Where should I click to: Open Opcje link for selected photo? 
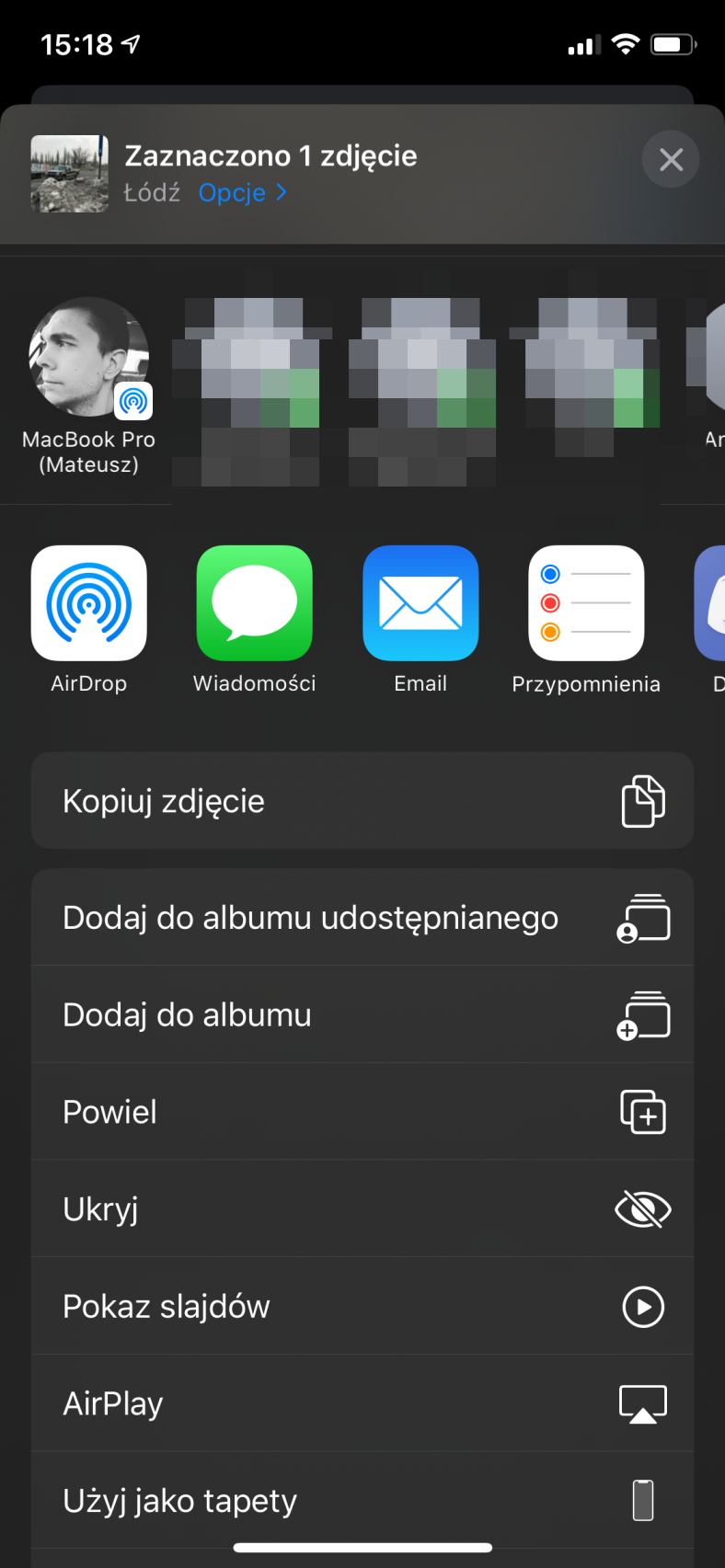243,193
